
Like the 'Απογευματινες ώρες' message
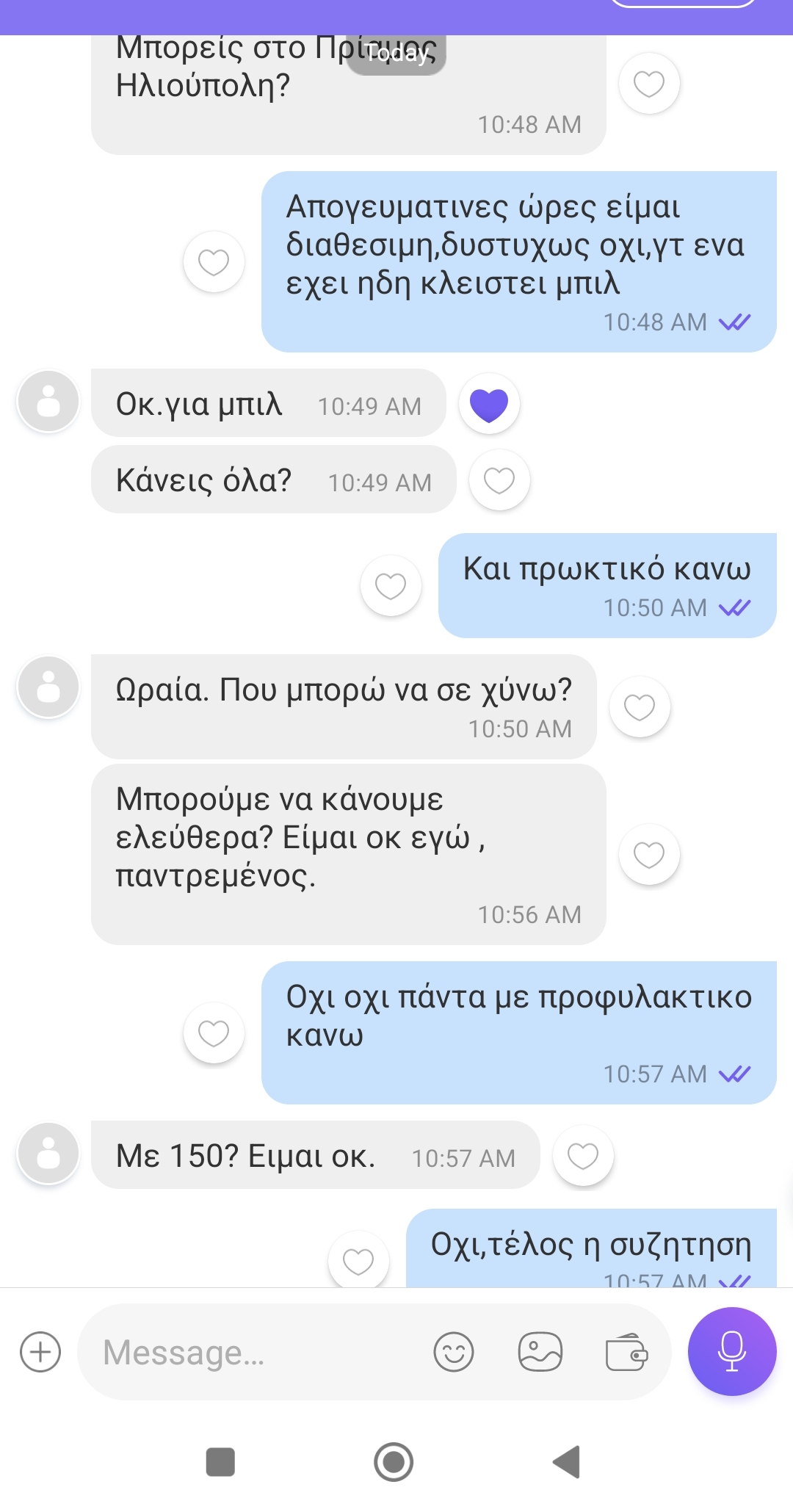(214, 262)
